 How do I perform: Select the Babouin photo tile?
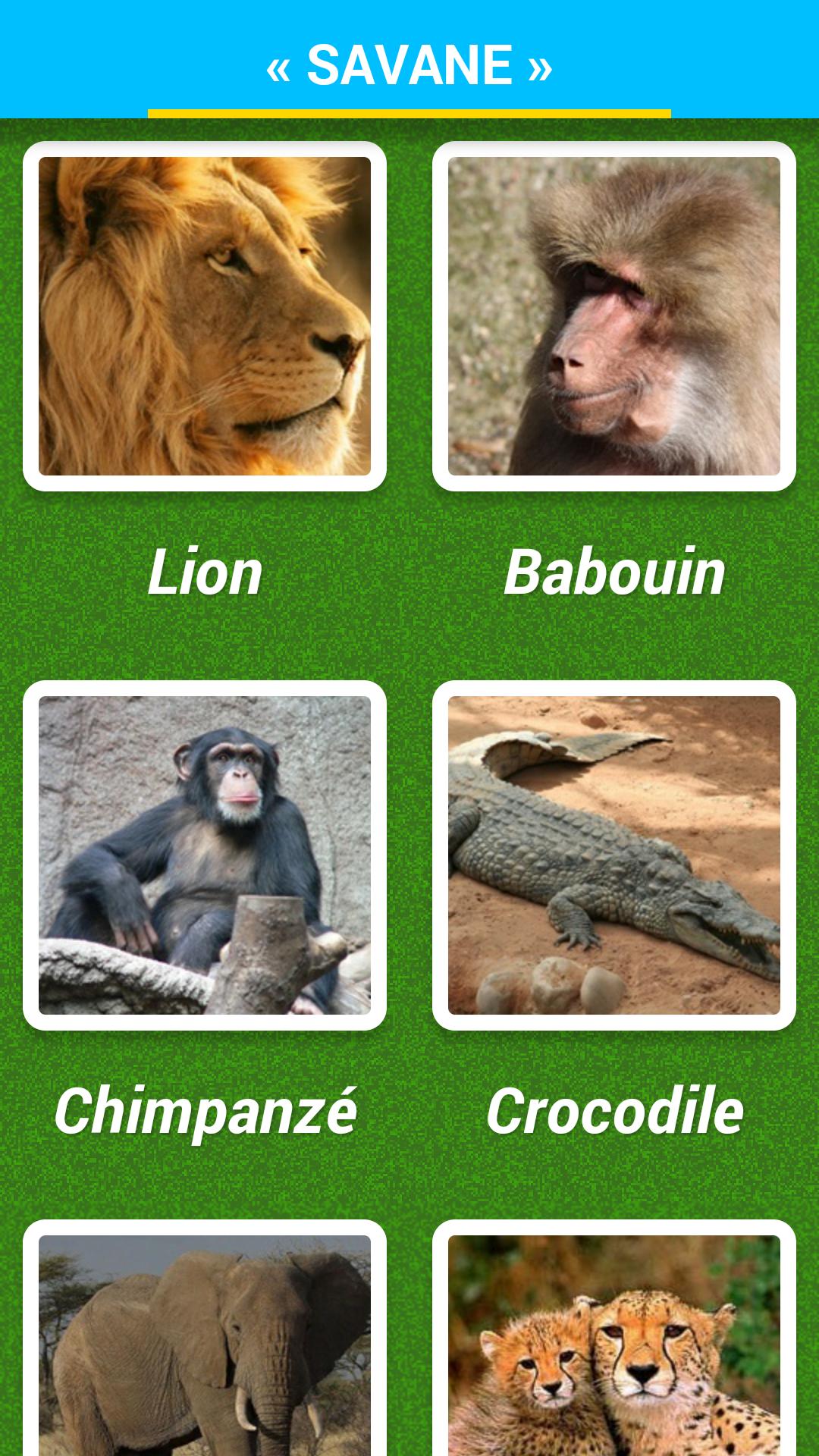[614, 316]
